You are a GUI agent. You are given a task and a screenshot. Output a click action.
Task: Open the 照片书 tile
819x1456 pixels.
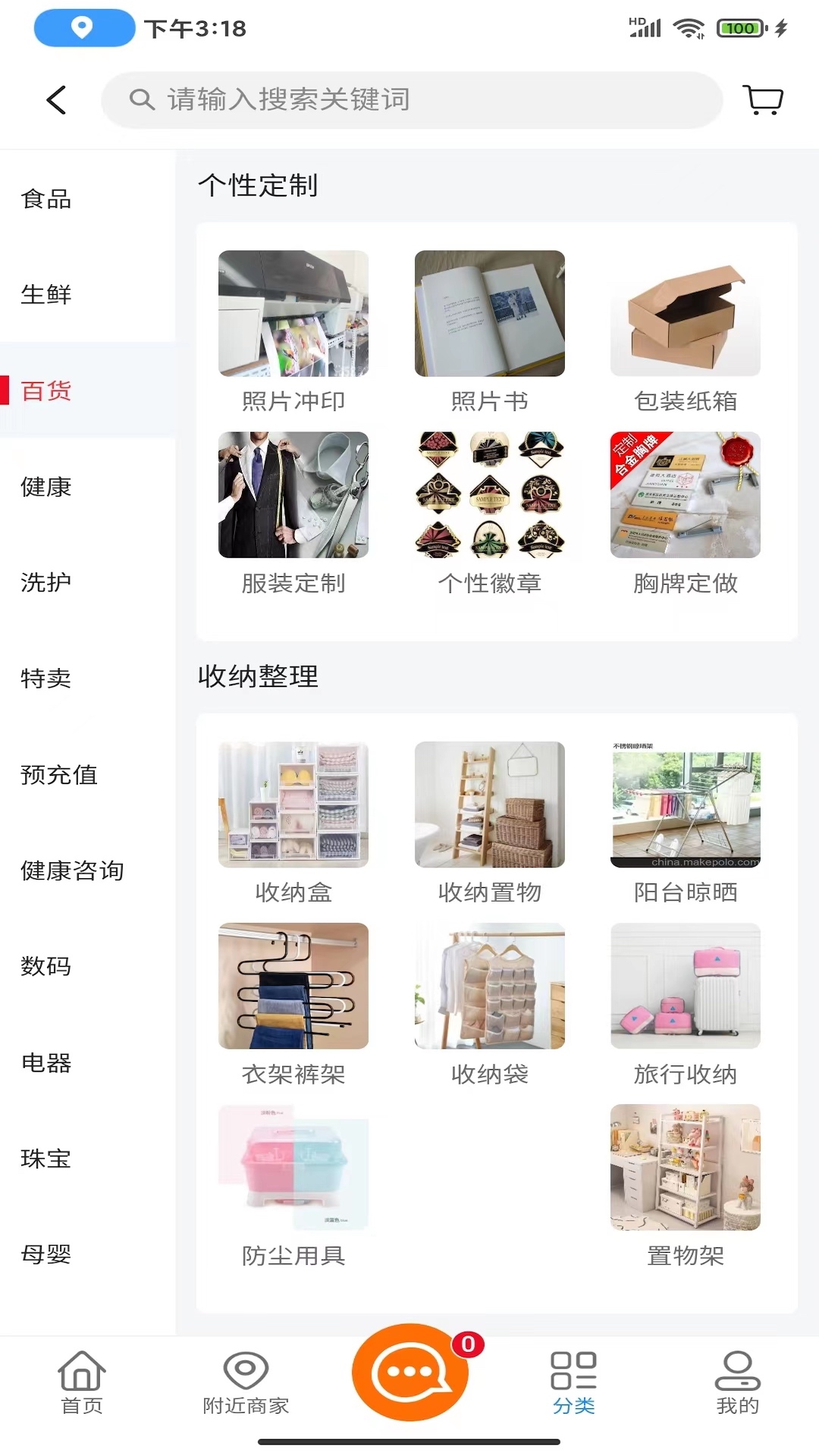(x=489, y=331)
